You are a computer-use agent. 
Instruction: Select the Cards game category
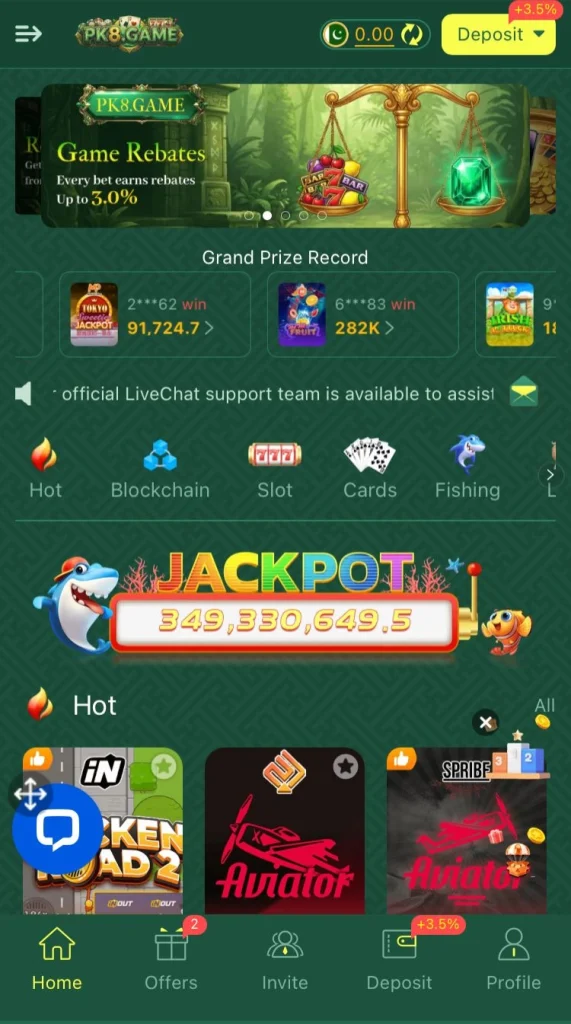[370, 469]
